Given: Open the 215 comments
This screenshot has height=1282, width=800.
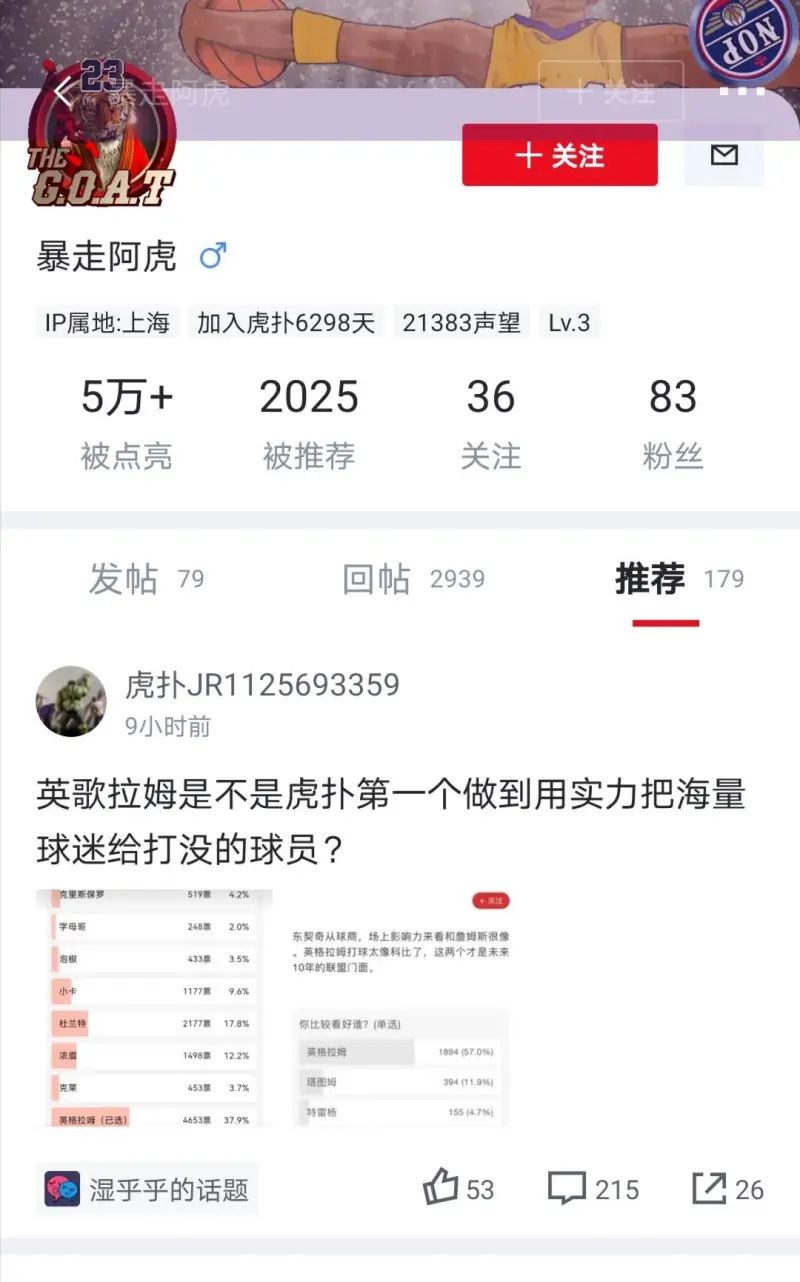Looking at the screenshot, I should pyautogui.click(x=593, y=1189).
